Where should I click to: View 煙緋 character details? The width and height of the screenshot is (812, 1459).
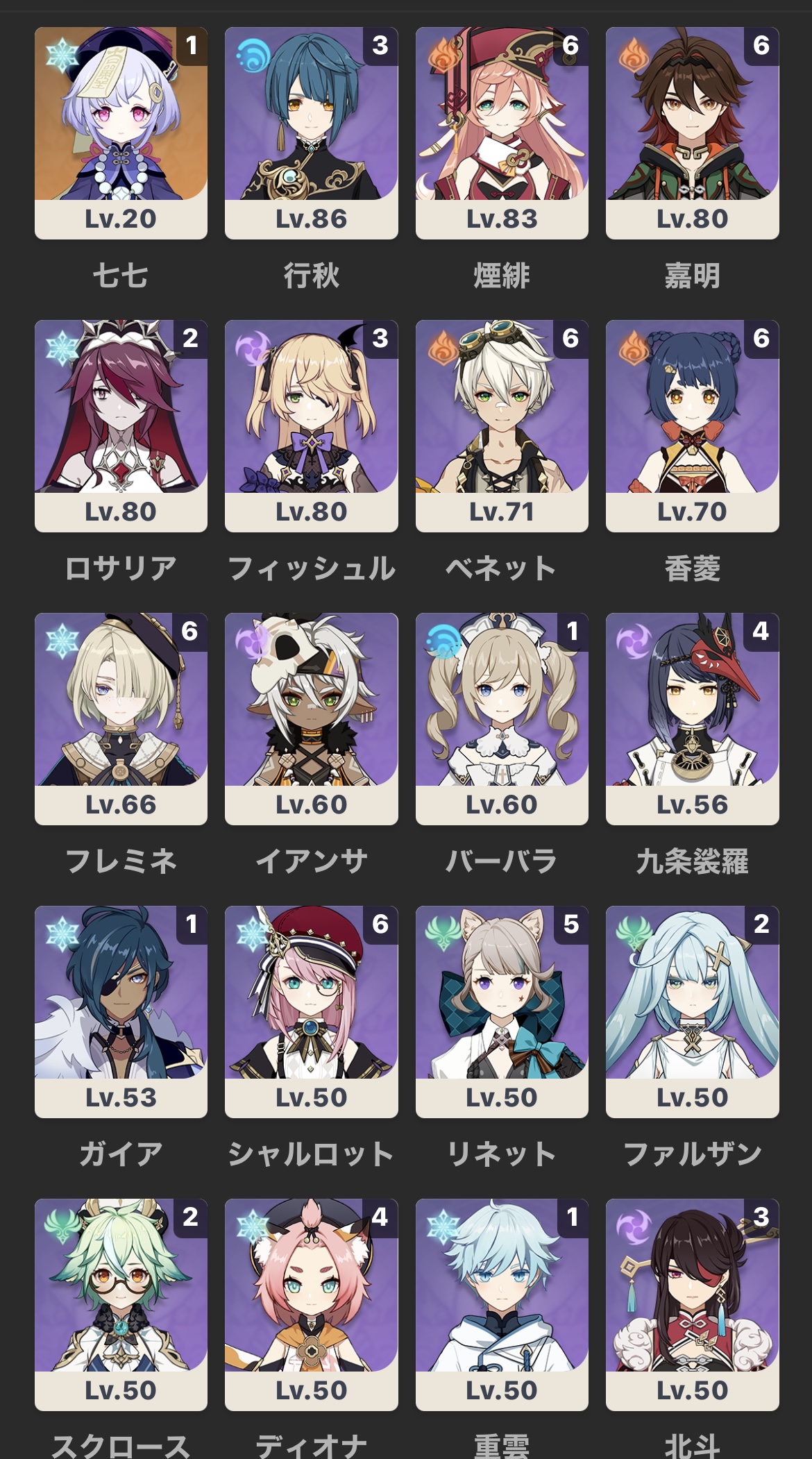click(502, 132)
